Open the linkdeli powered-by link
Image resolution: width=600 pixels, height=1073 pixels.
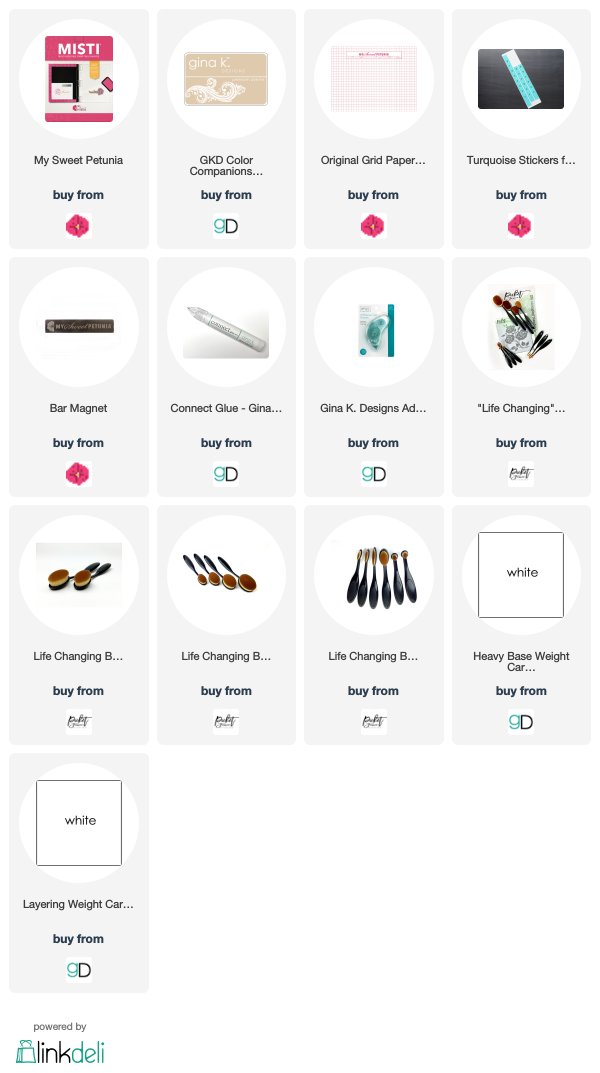60,1044
